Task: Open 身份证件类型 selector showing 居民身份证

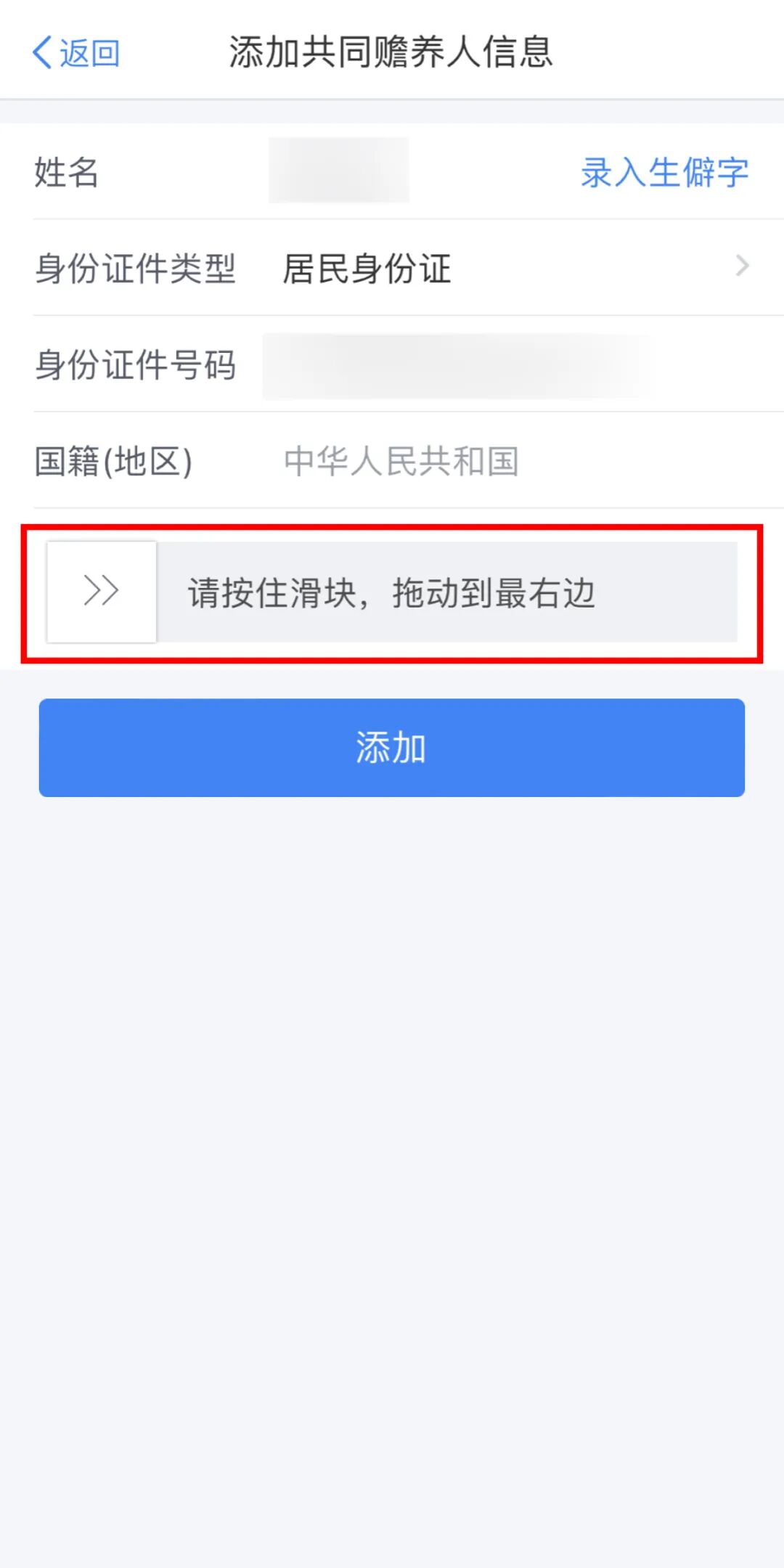Action: pos(508,268)
